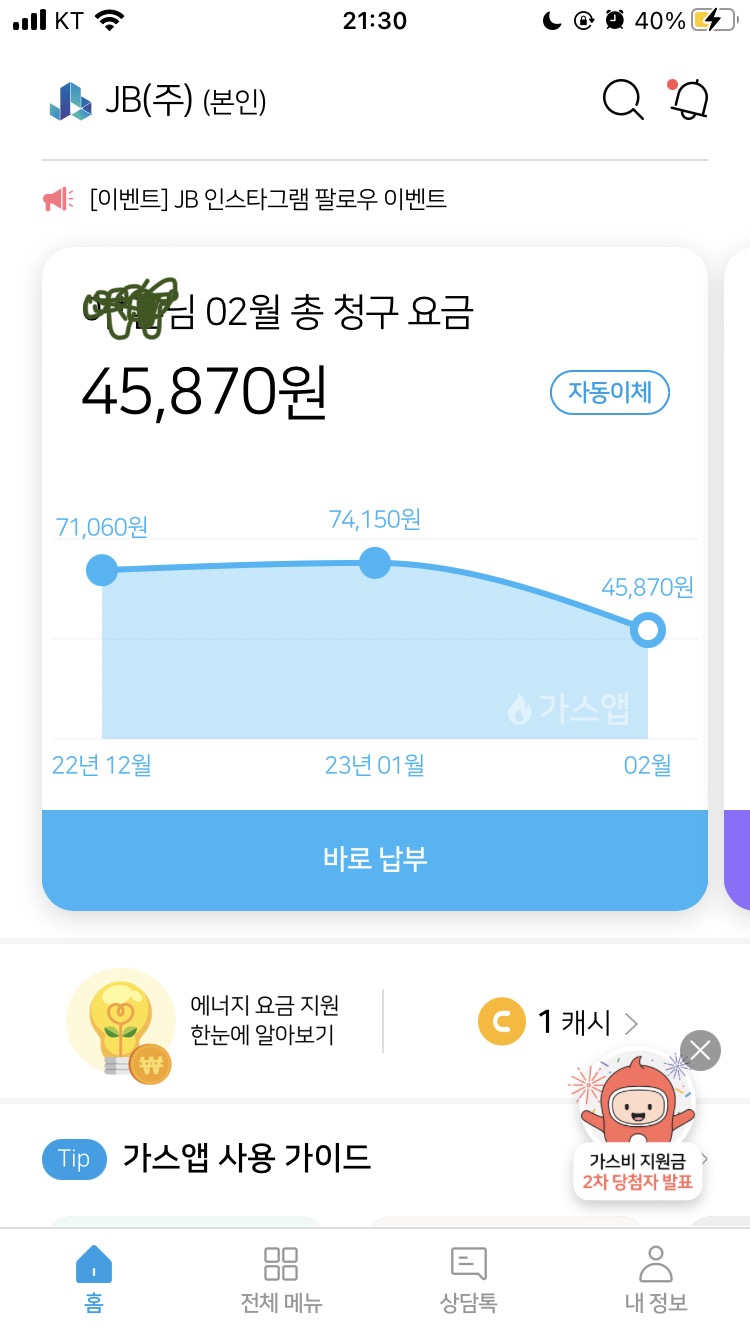
Task: Pay now with 바로 납부
Action: pos(375,859)
